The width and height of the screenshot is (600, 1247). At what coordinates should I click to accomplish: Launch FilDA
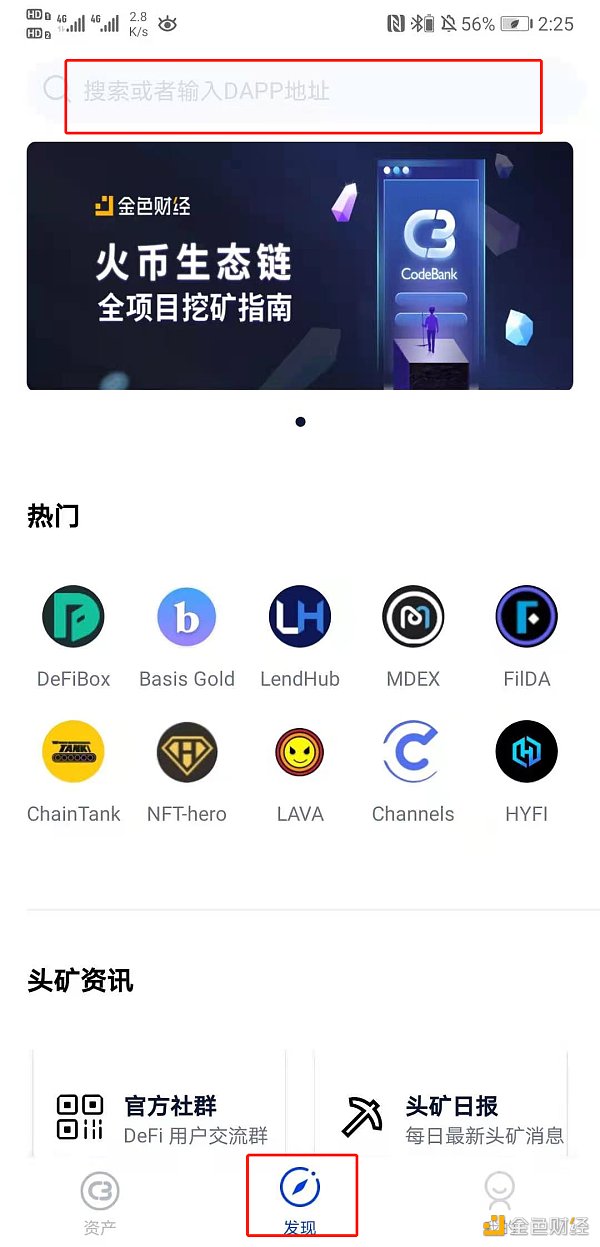point(527,637)
